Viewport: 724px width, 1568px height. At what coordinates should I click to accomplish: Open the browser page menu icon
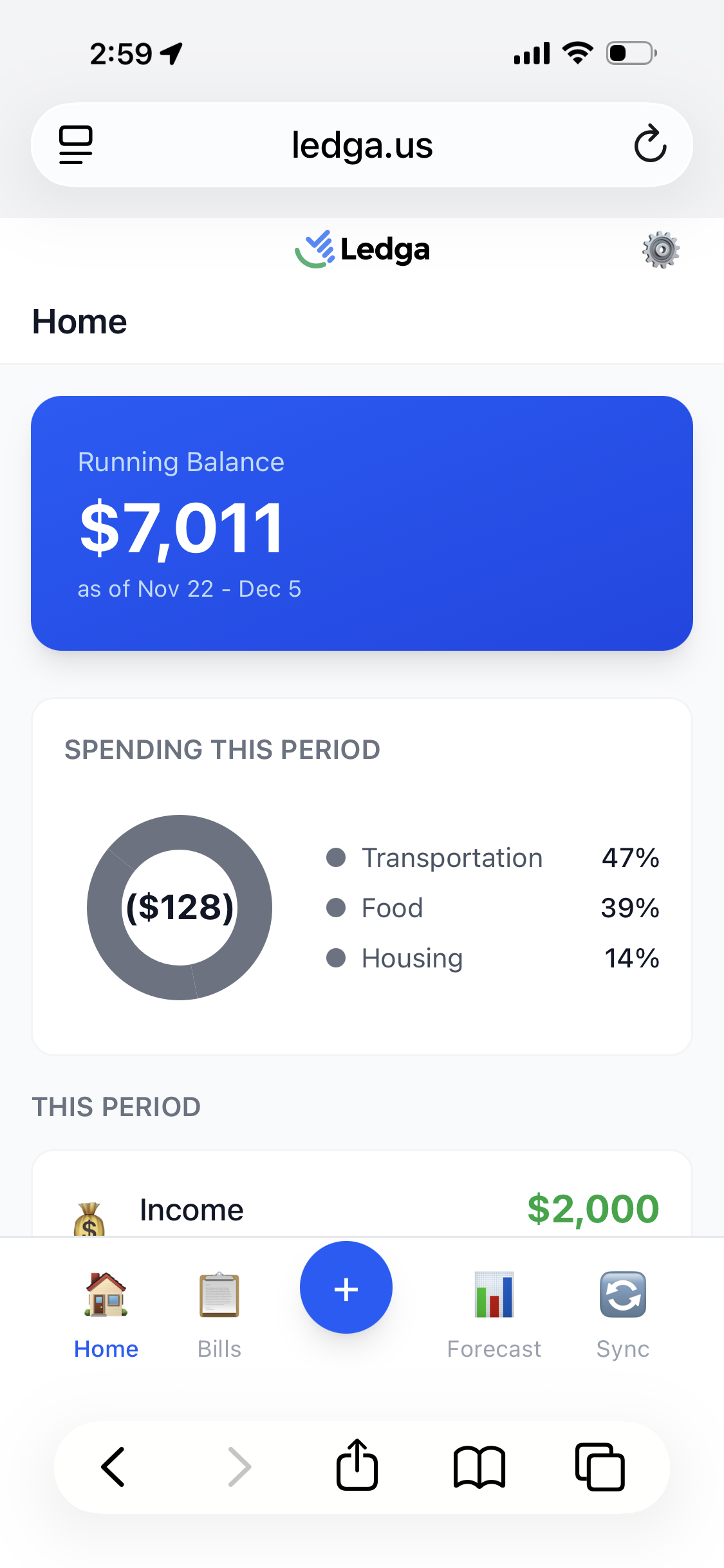click(76, 145)
